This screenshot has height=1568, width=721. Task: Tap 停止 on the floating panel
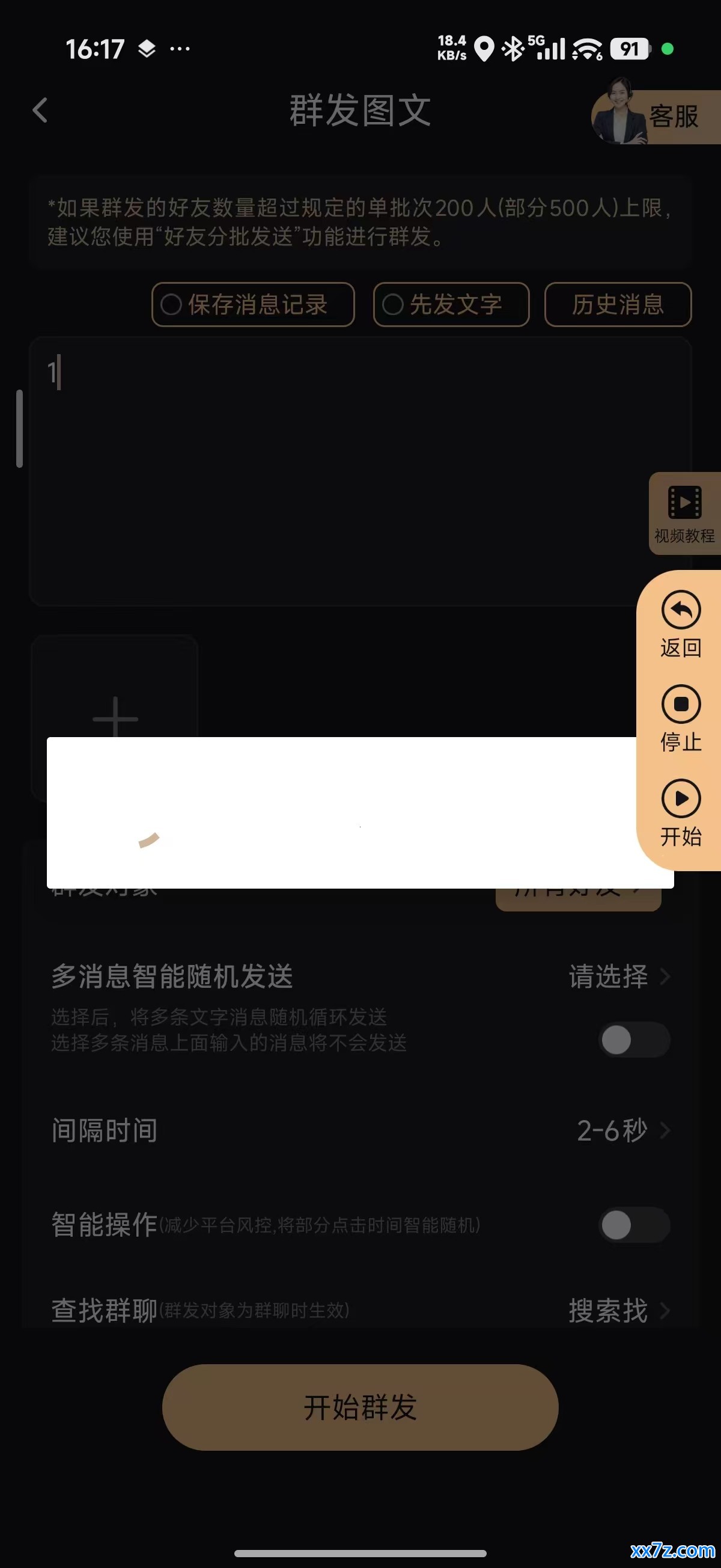click(681, 719)
